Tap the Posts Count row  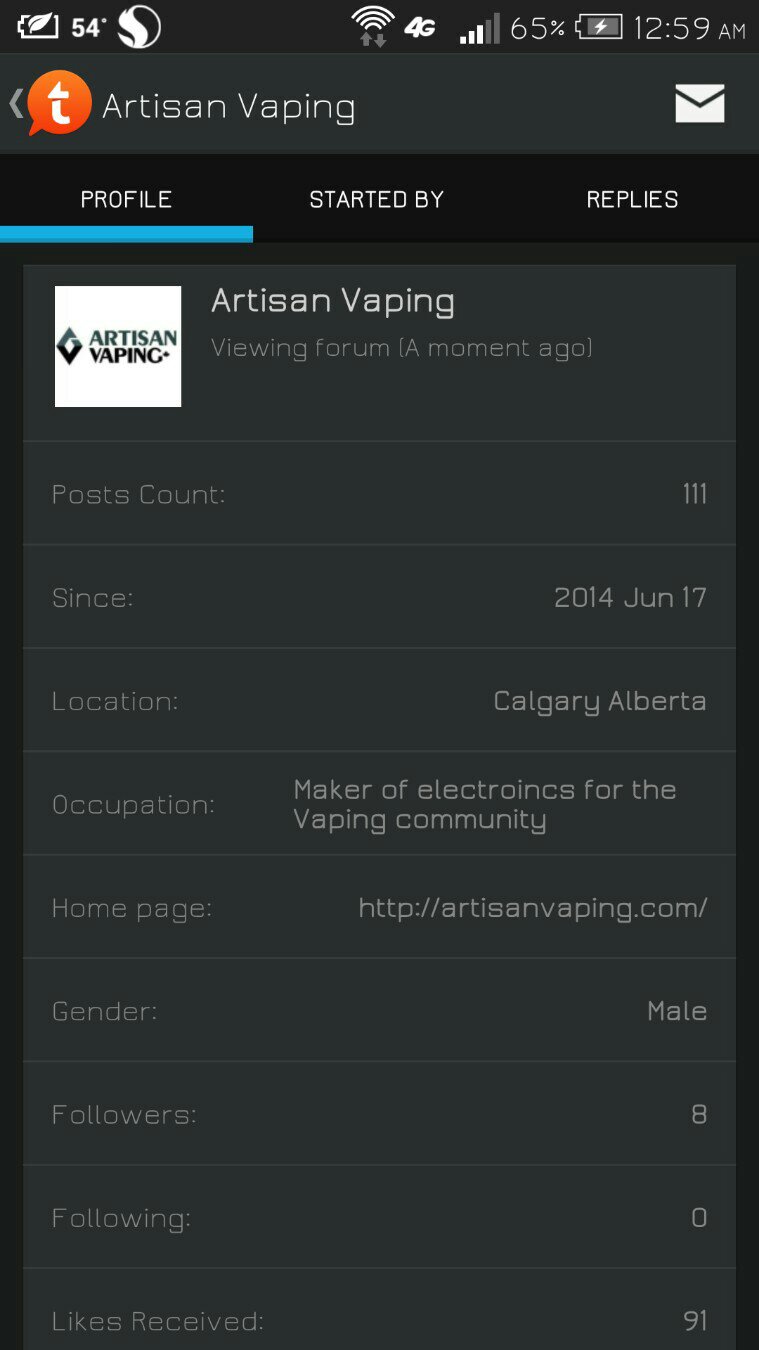[x=379, y=494]
